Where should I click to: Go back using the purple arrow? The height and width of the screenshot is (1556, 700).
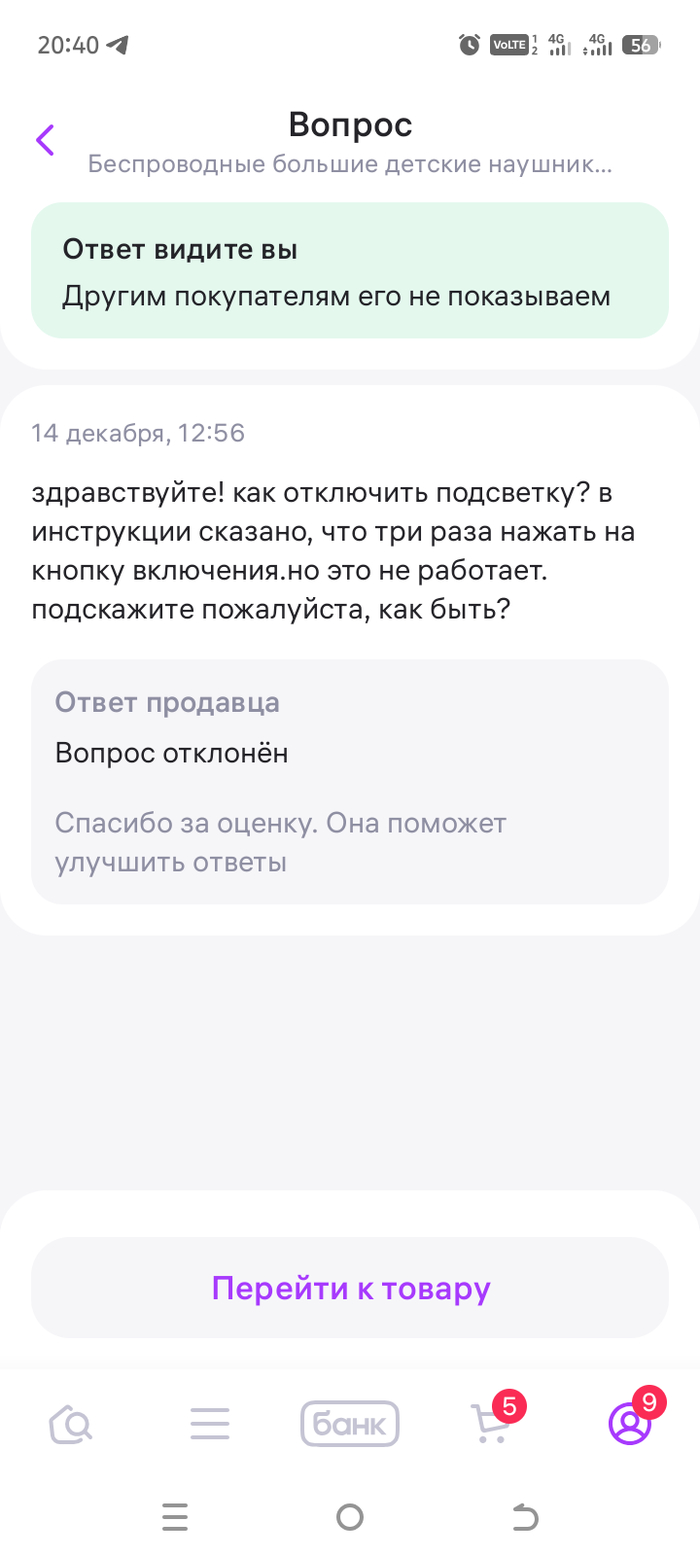[45, 140]
